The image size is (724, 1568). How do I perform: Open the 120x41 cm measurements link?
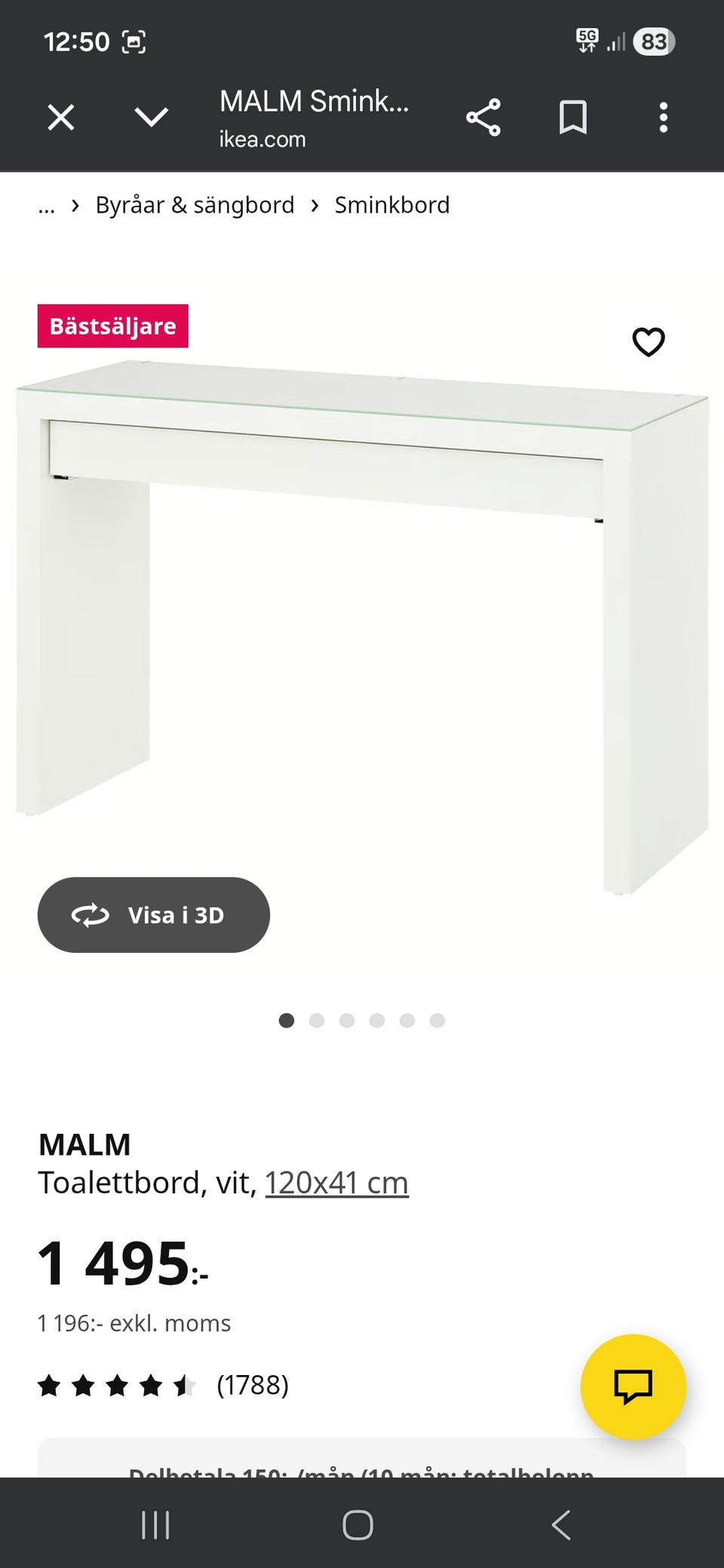tap(336, 1183)
